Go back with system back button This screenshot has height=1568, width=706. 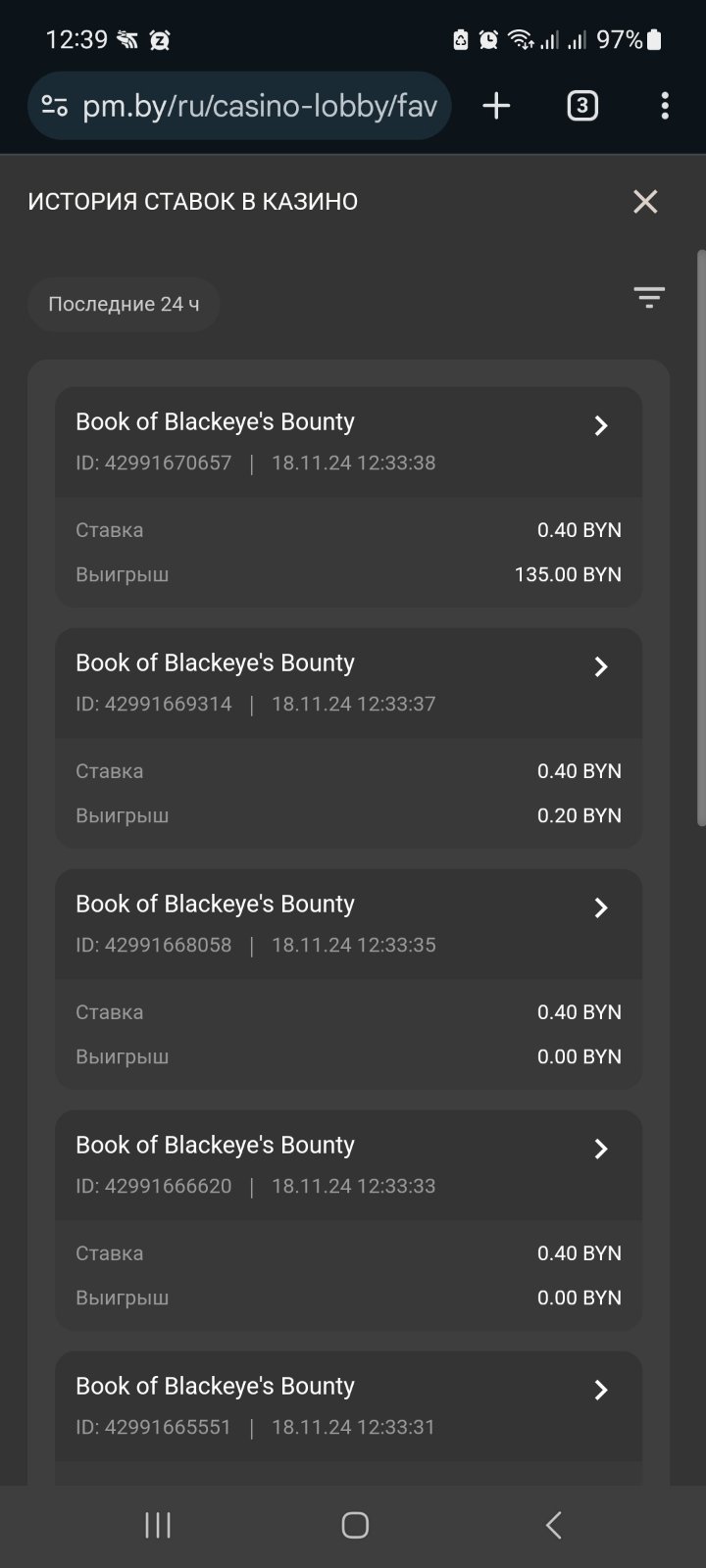(553, 1525)
